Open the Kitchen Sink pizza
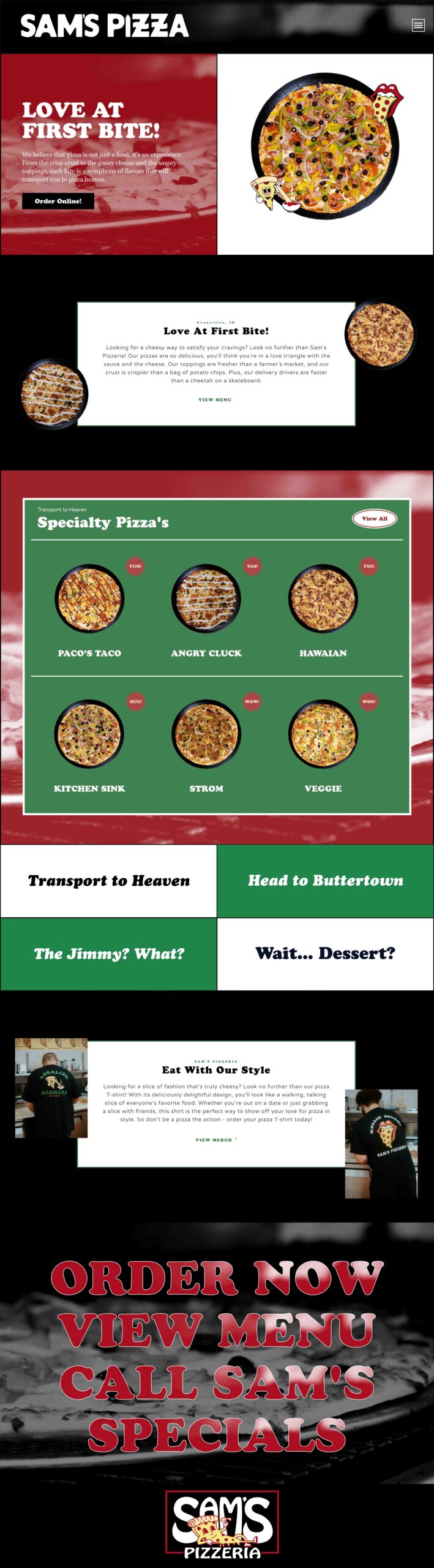Viewport: 434px width, 1568px height. point(89,734)
